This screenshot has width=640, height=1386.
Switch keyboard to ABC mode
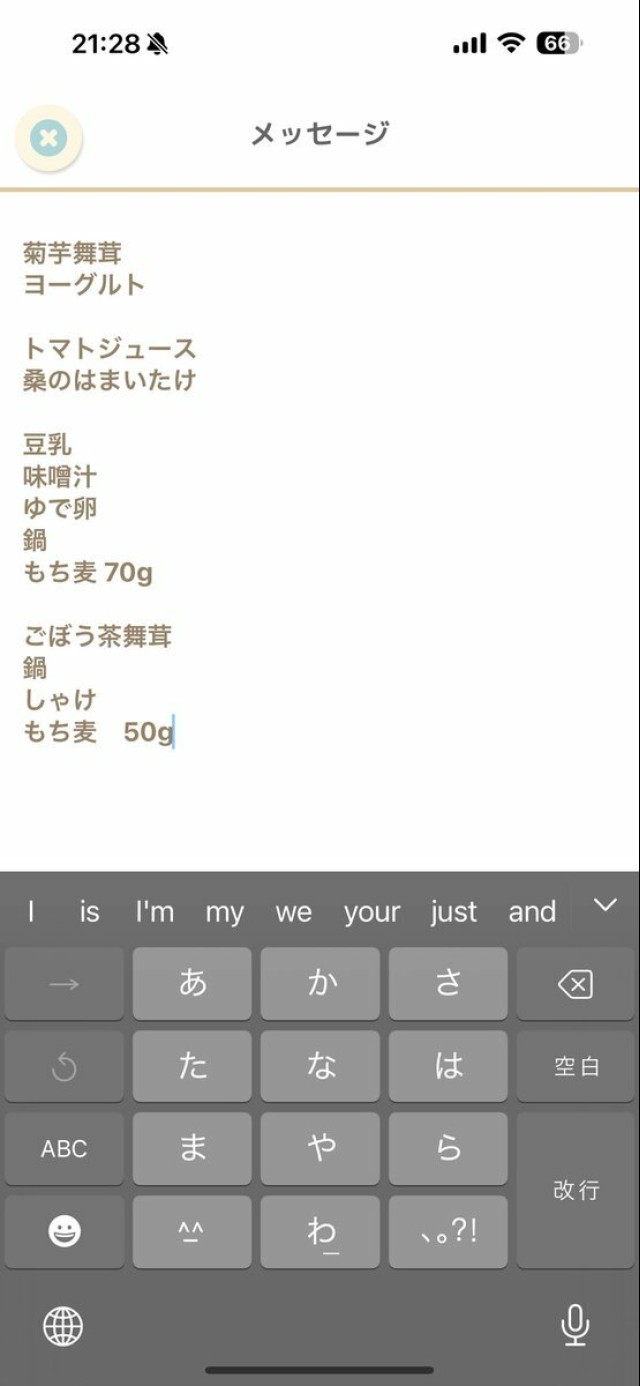coord(64,1149)
